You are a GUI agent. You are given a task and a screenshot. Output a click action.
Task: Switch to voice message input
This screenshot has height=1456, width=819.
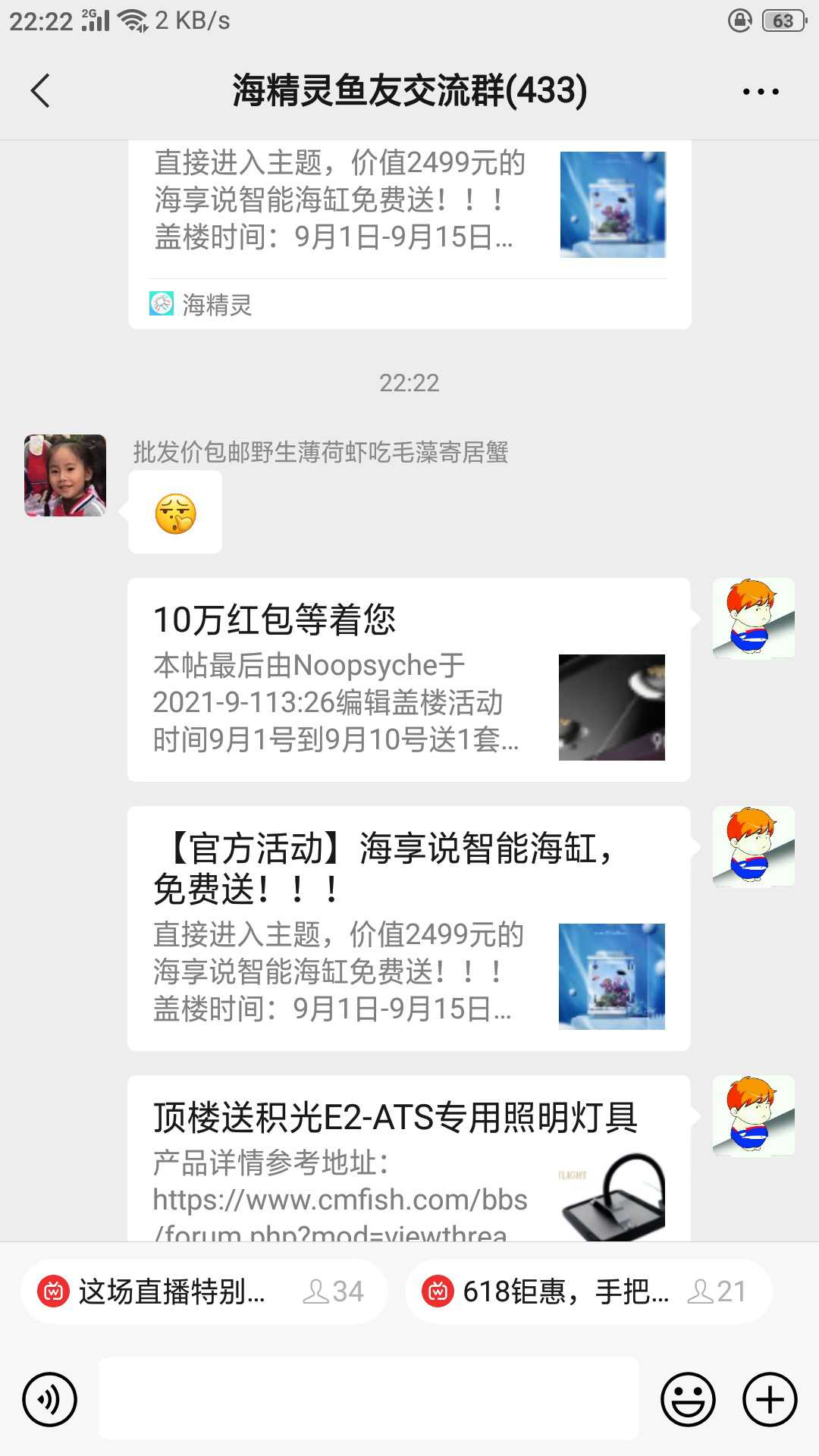50,1399
